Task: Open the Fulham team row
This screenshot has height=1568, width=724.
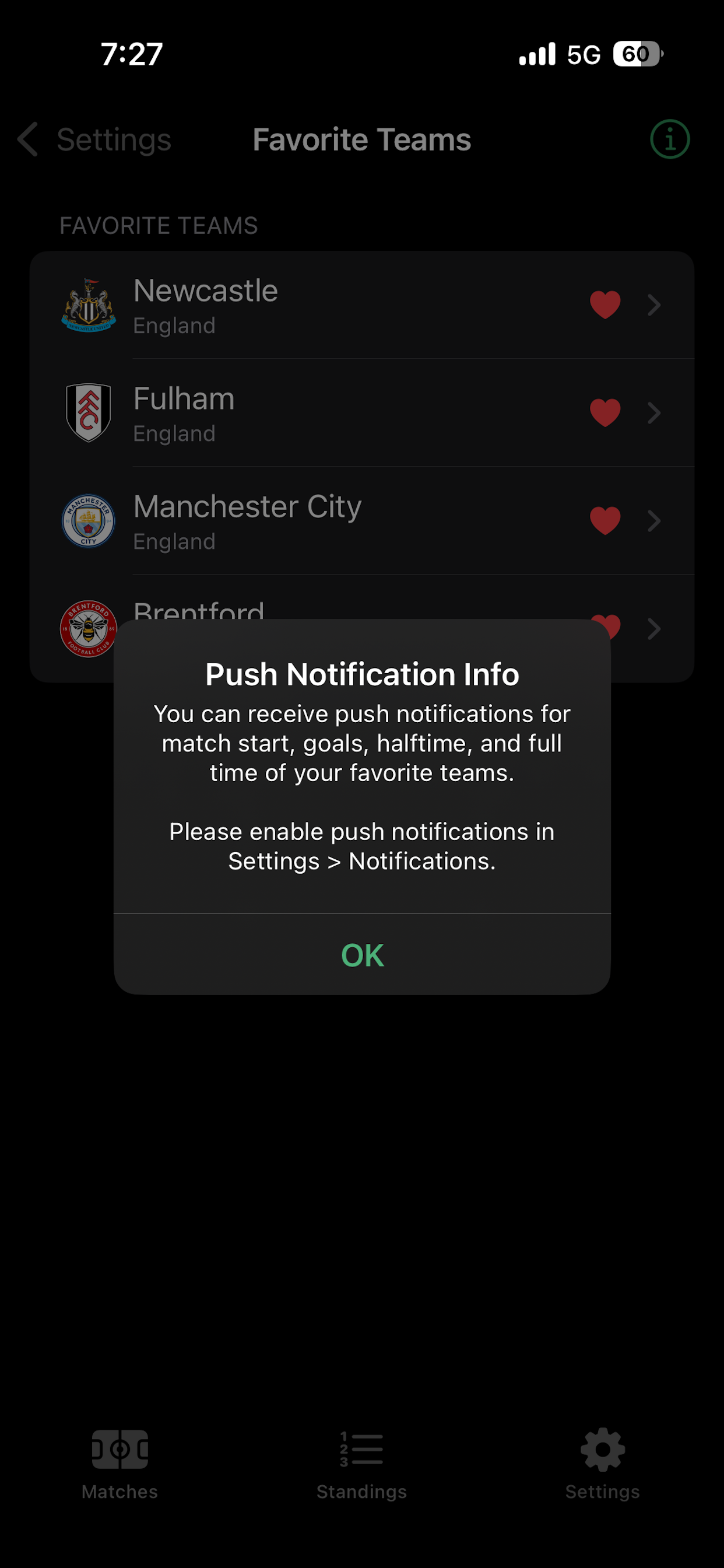Action: (362, 412)
